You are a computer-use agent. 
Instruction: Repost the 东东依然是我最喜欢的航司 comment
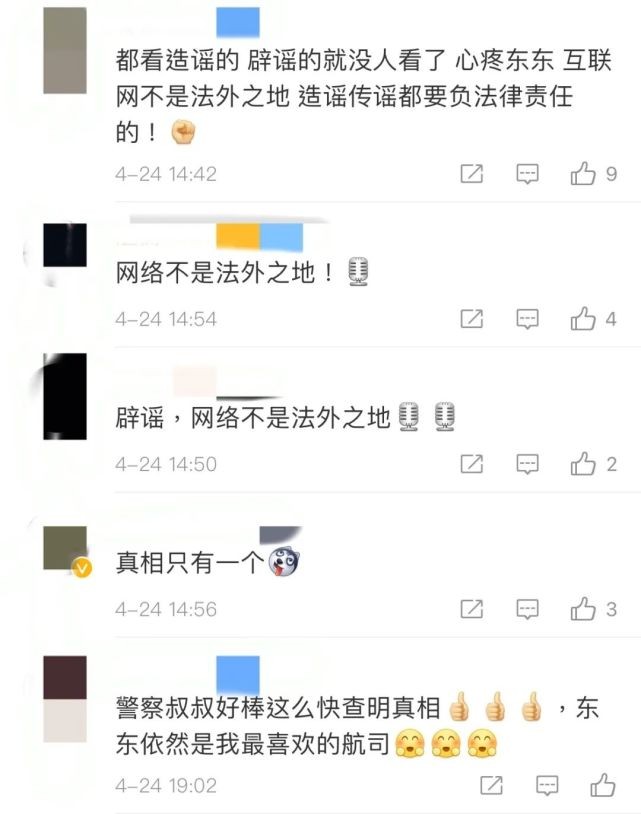pyautogui.click(x=491, y=784)
